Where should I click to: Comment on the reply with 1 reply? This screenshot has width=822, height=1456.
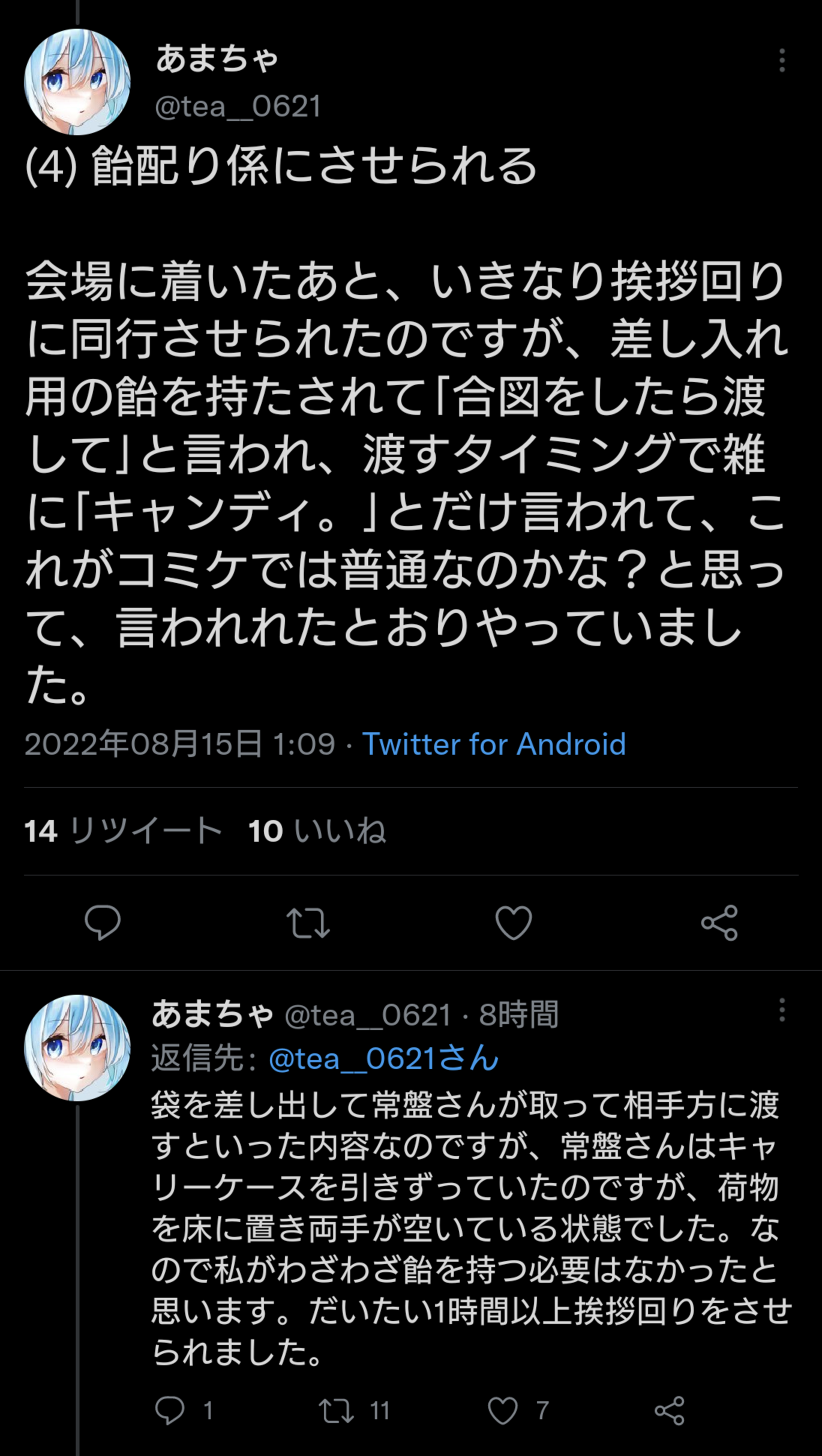click(183, 1411)
